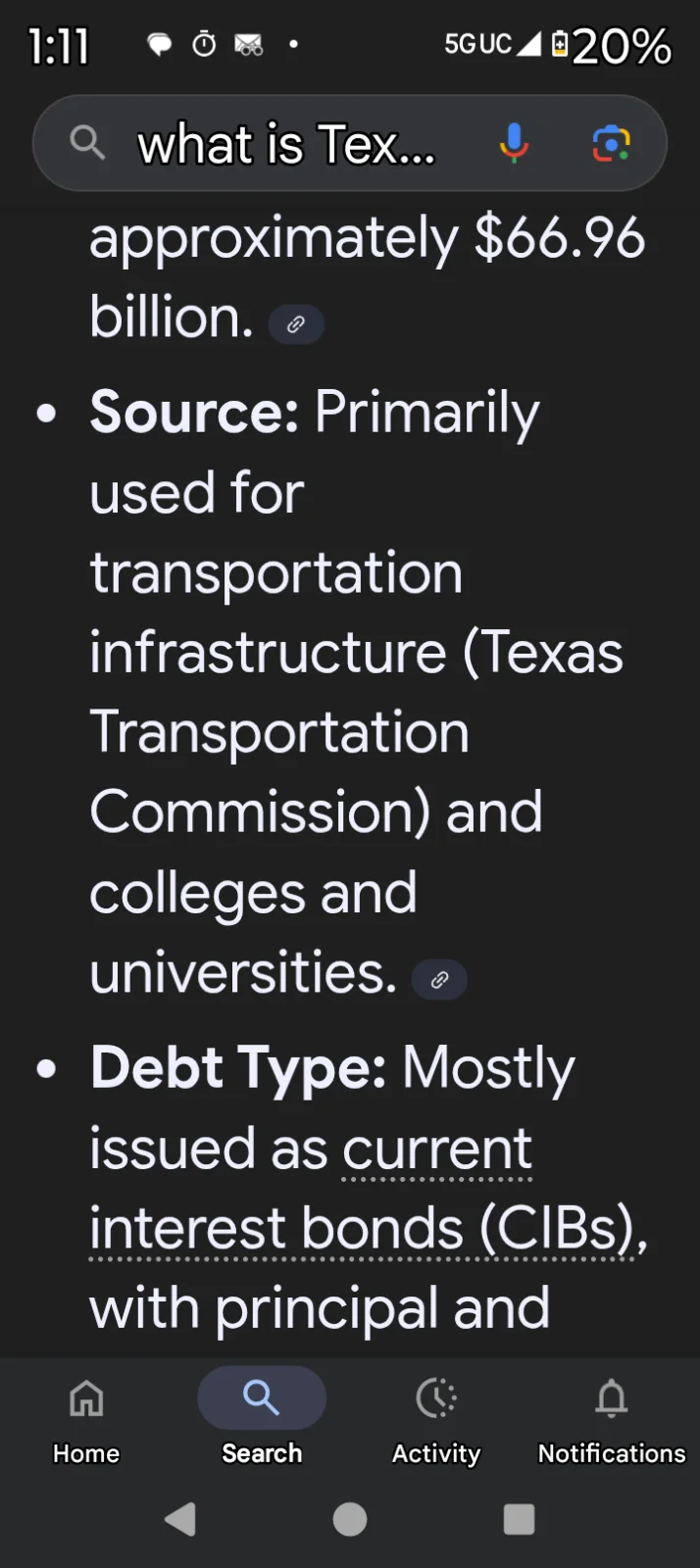
Task: Tap the underlined current interest bonds (CIBs) link
Action: coord(363,1227)
